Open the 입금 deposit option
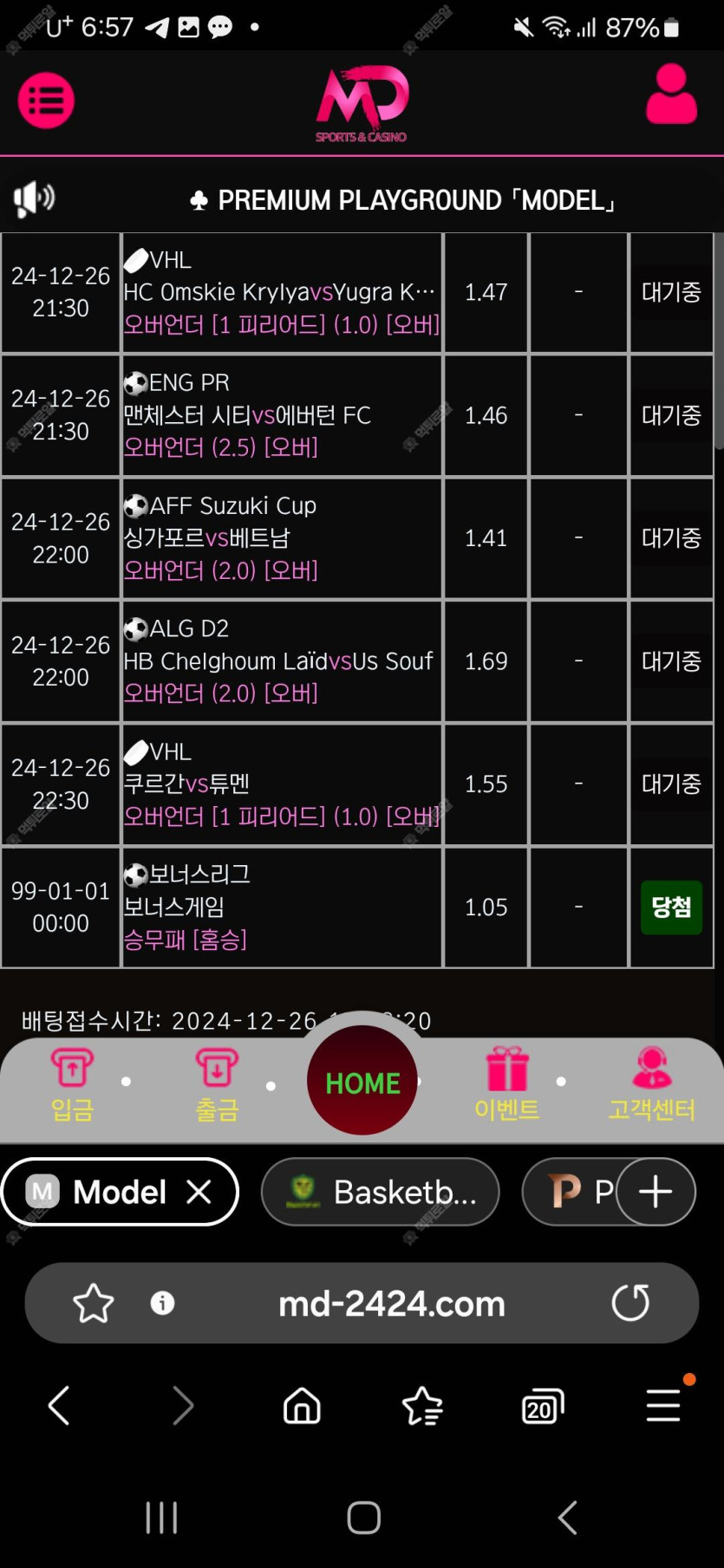 point(72,1083)
